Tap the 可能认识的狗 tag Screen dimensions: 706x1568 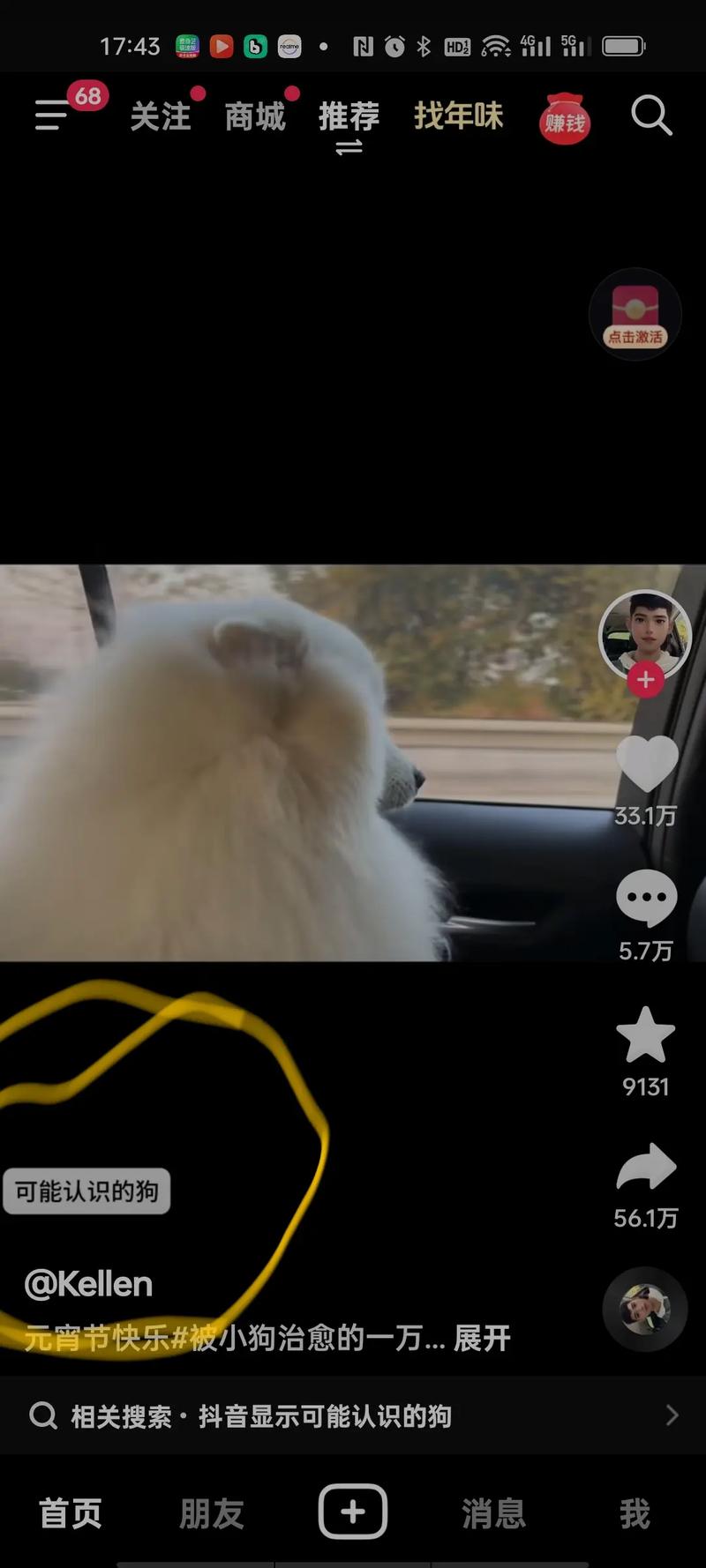pyautogui.click(x=86, y=1191)
